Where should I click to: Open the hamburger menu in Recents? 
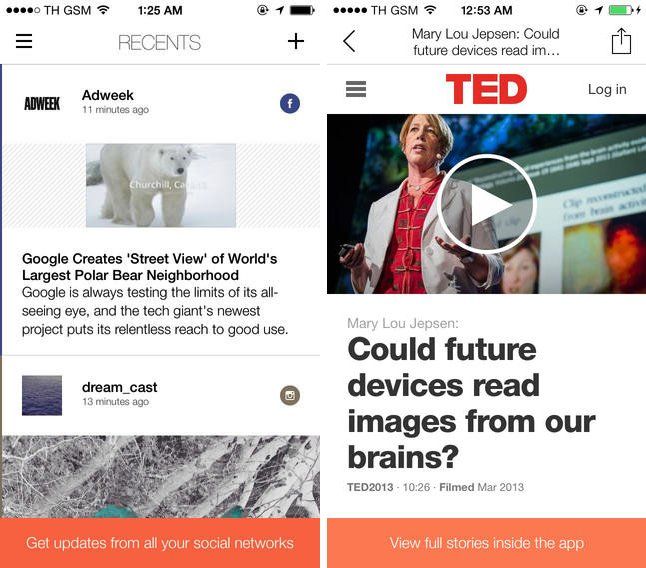click(x=24, y=42)
